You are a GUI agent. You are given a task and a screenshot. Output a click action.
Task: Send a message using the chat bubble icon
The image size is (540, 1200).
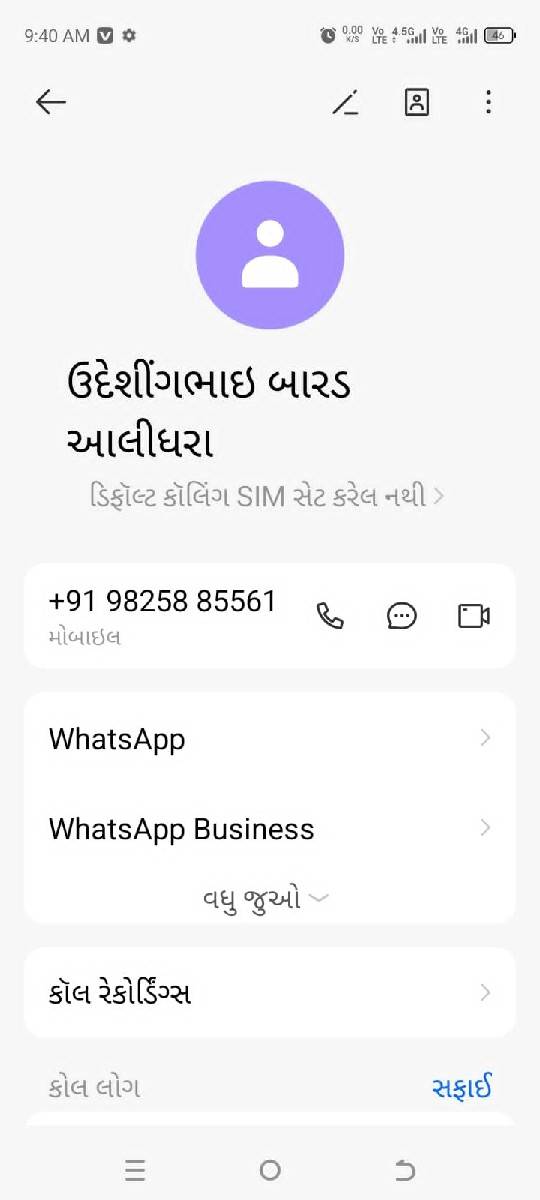coord(402,616)
